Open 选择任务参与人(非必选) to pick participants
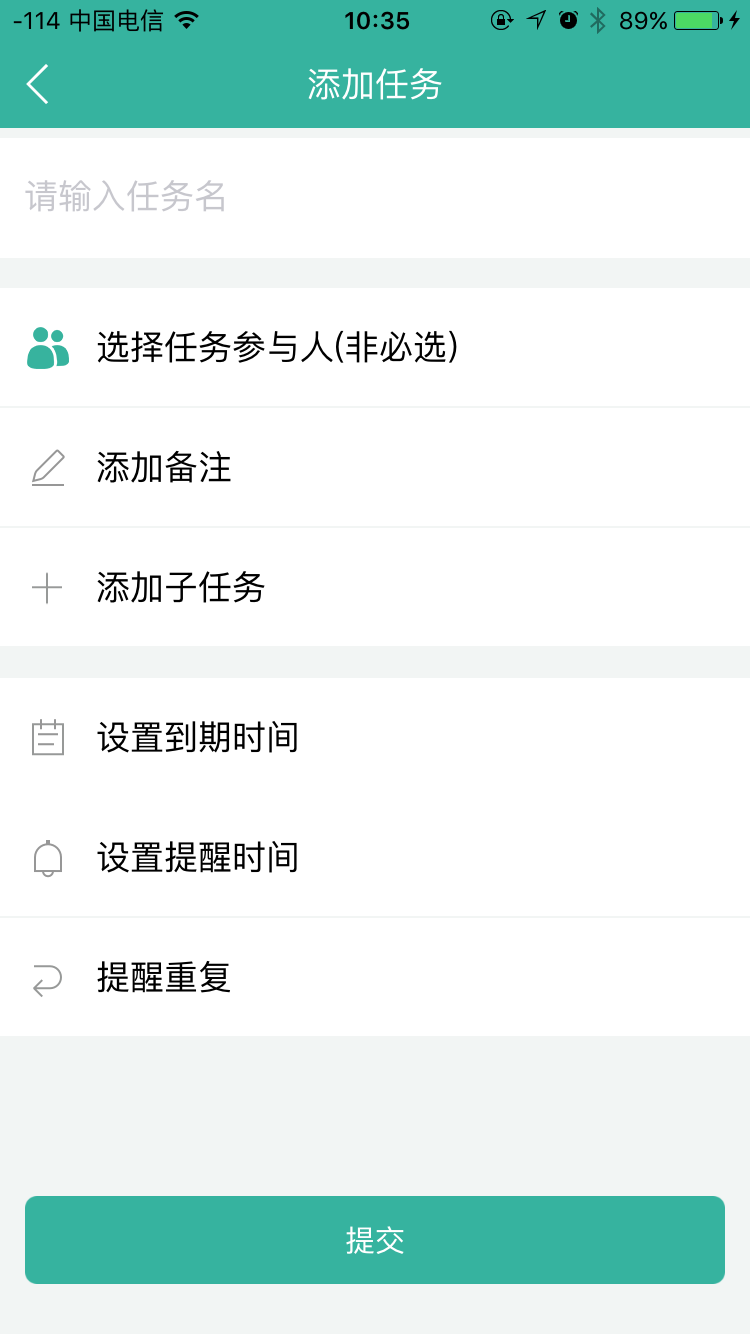Viewport: 750px width, 1334px height. click(x=375, y=347)
